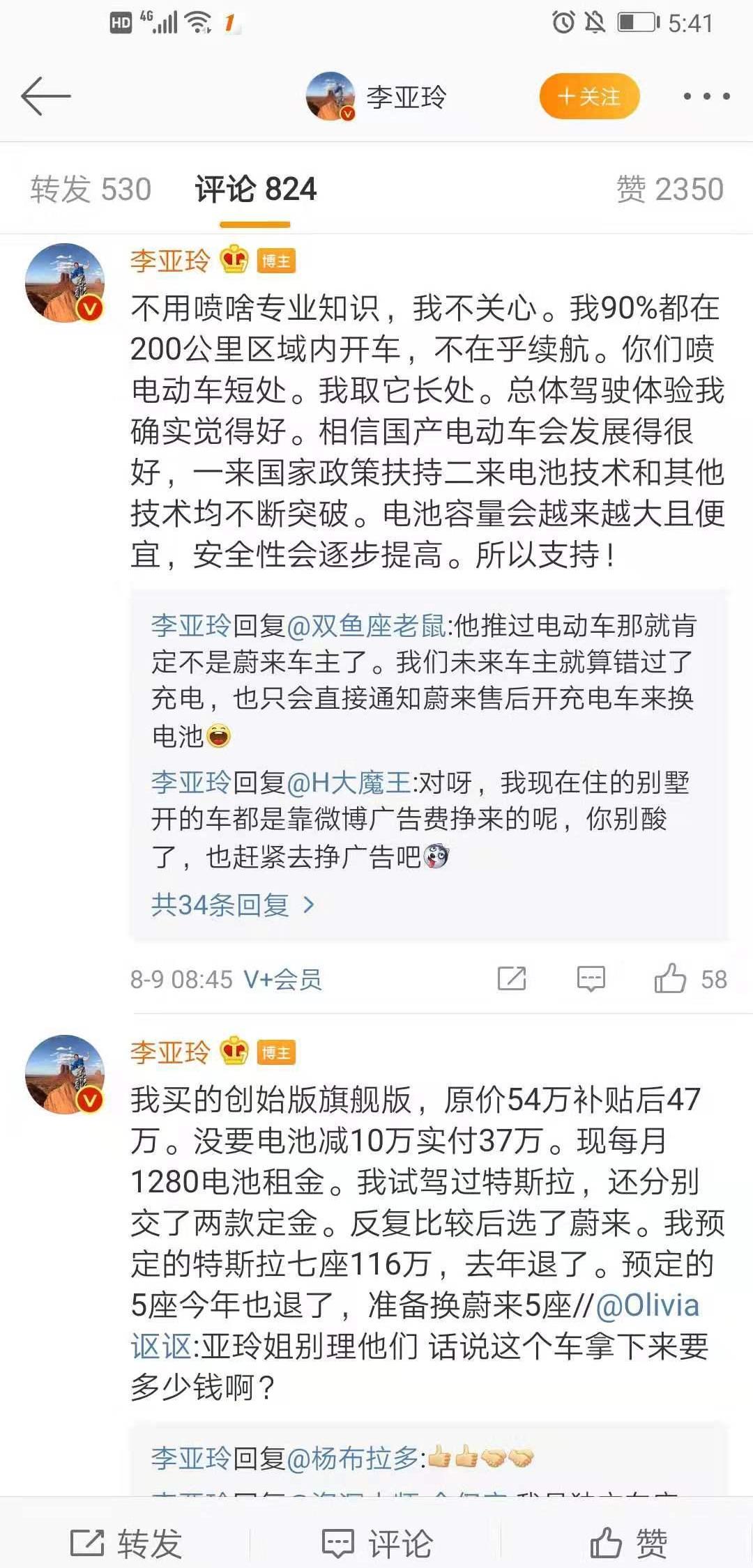Open the three-dot overflow menu

click(x=706, y=96)
